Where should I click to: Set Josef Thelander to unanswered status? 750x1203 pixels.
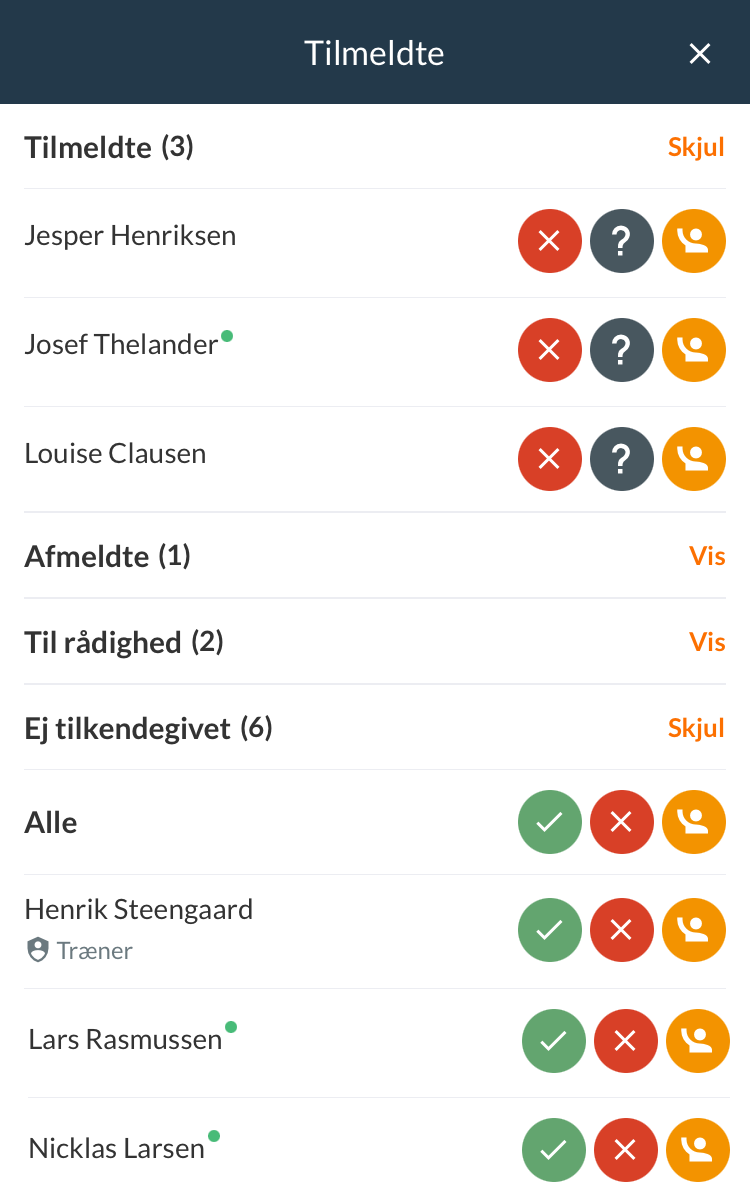[x=621, y=350]
